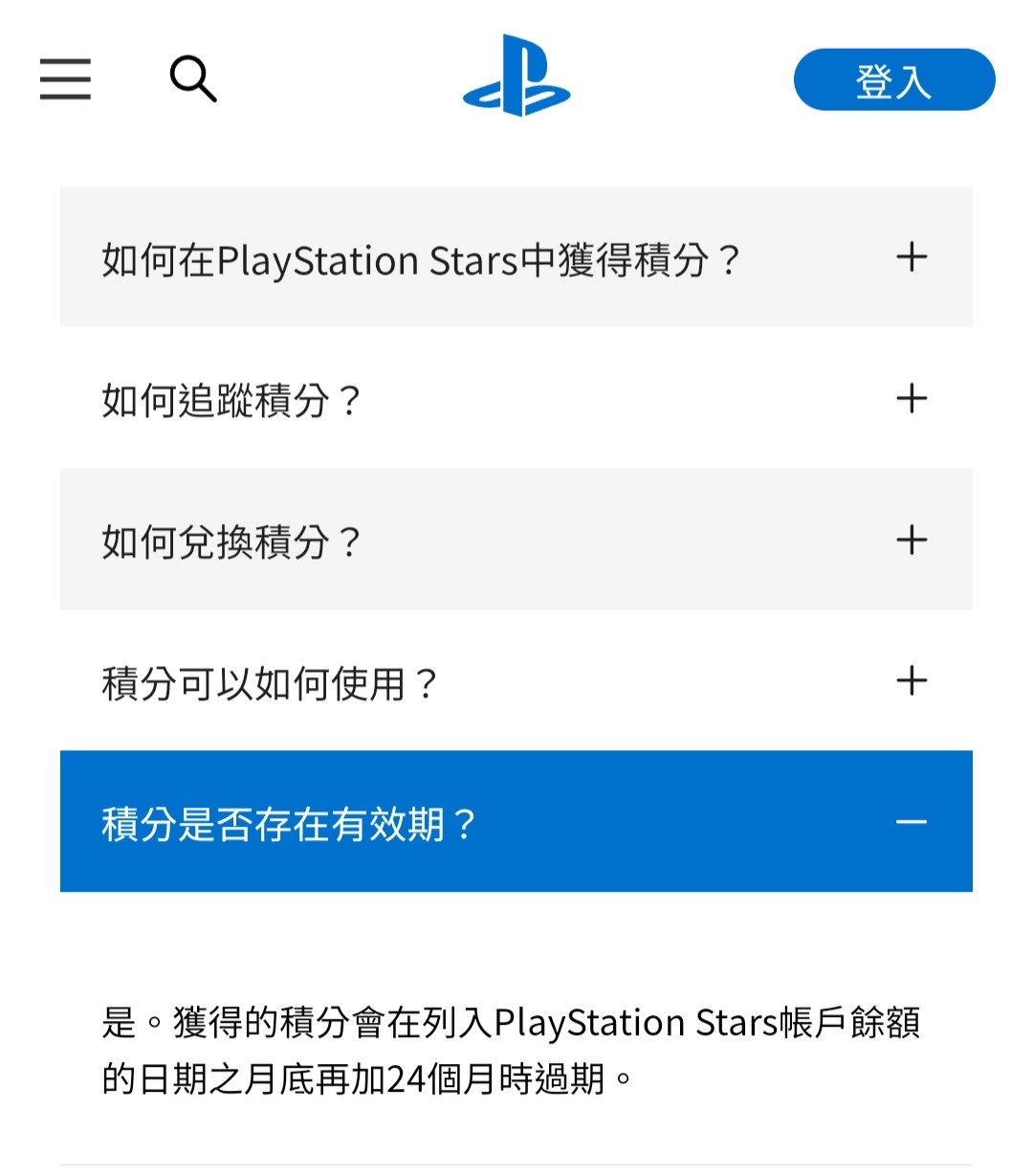Expand the 如何追蹤積分？ question
The height and width of the screenshot is (1176, 1033).
point(516,398)
